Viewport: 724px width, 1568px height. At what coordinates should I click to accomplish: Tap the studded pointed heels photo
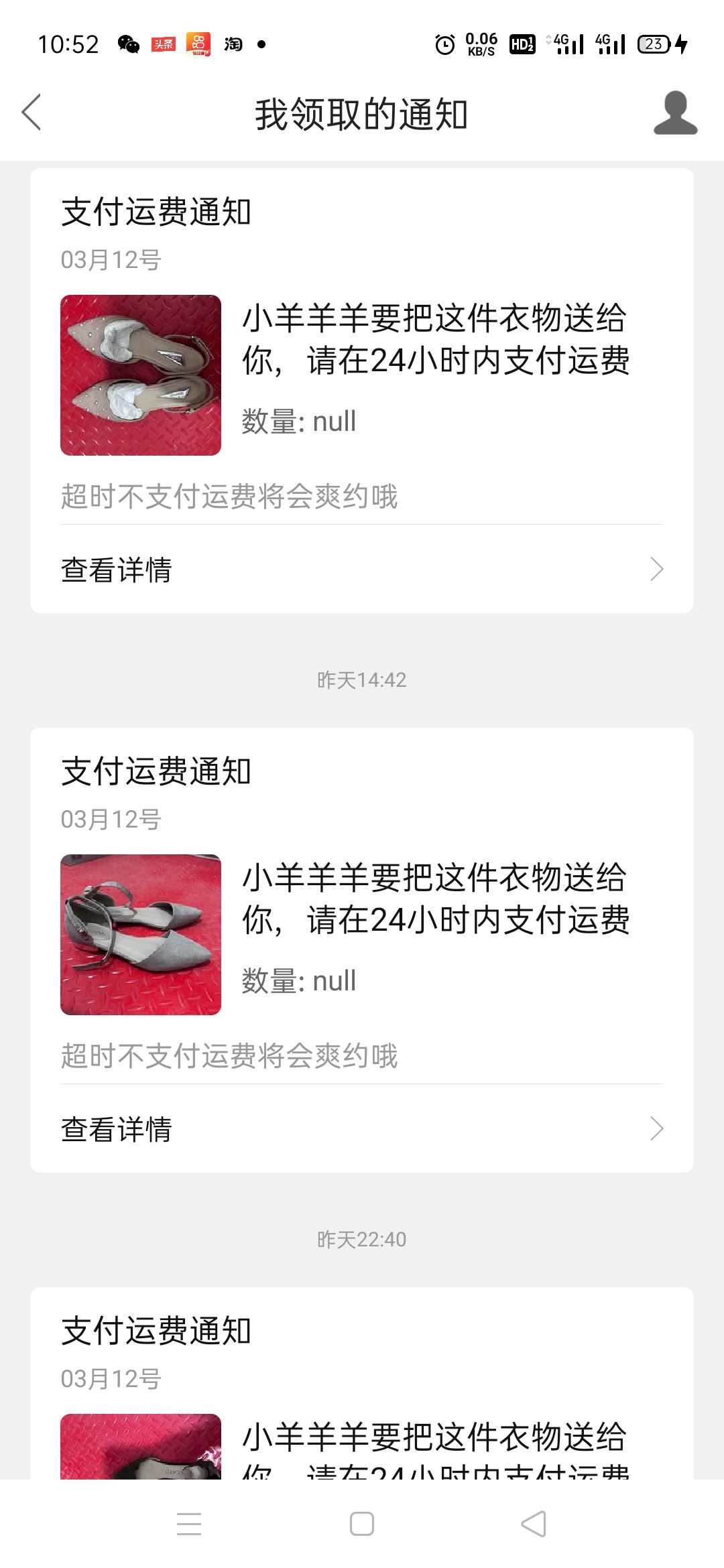click(141, 375)
